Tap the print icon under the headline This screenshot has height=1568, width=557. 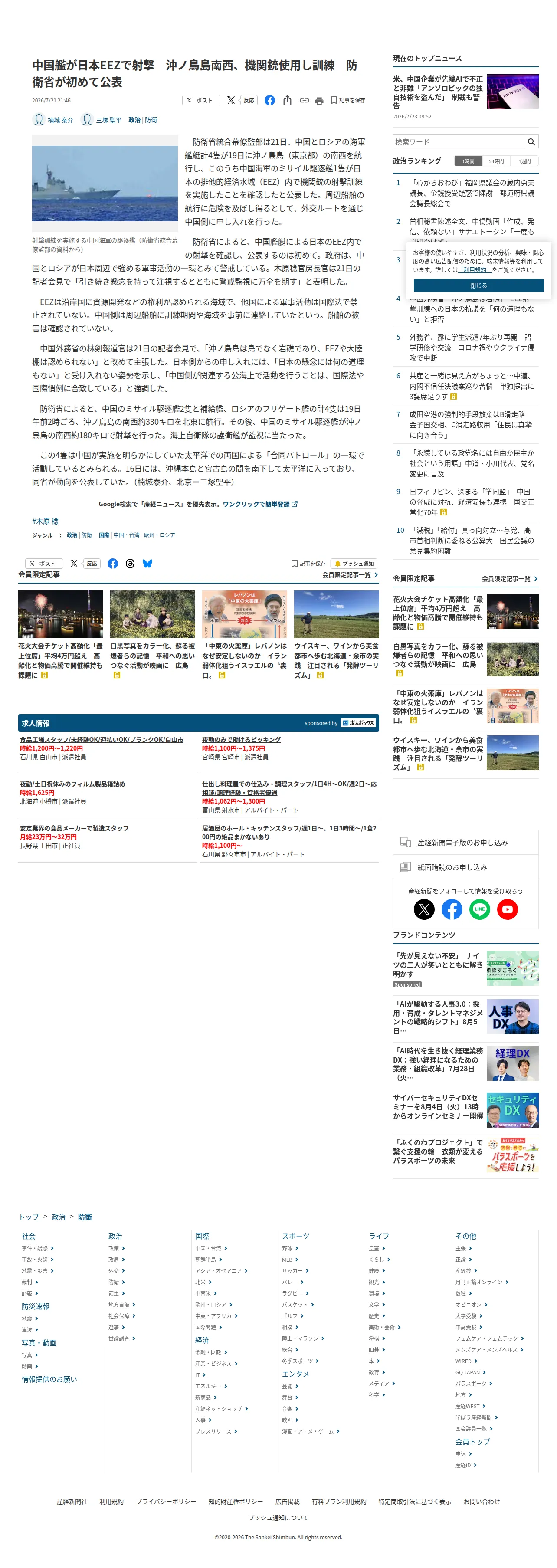point(319,100)
